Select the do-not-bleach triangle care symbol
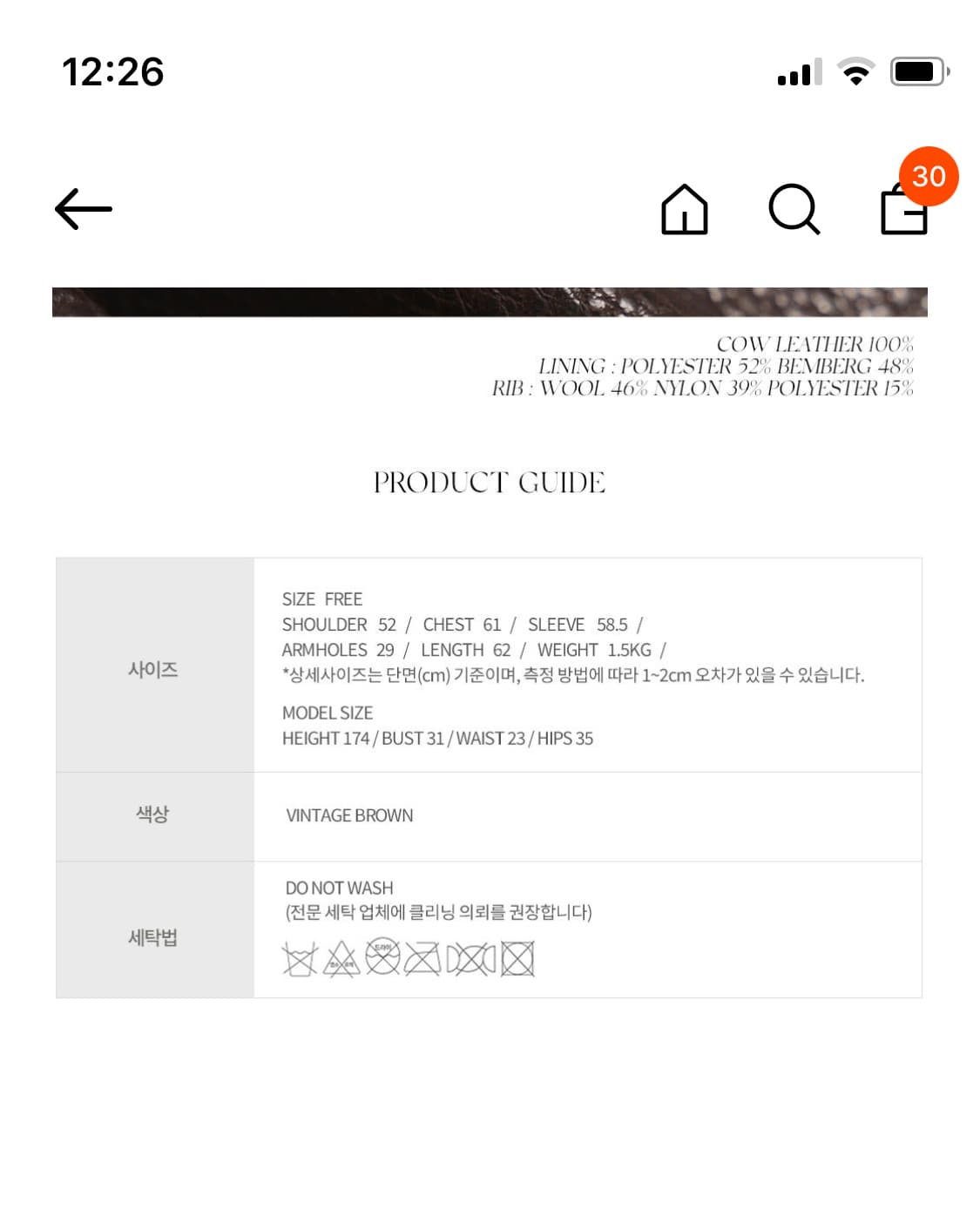This screenshot has width=980, height=1210. (342, 957)
